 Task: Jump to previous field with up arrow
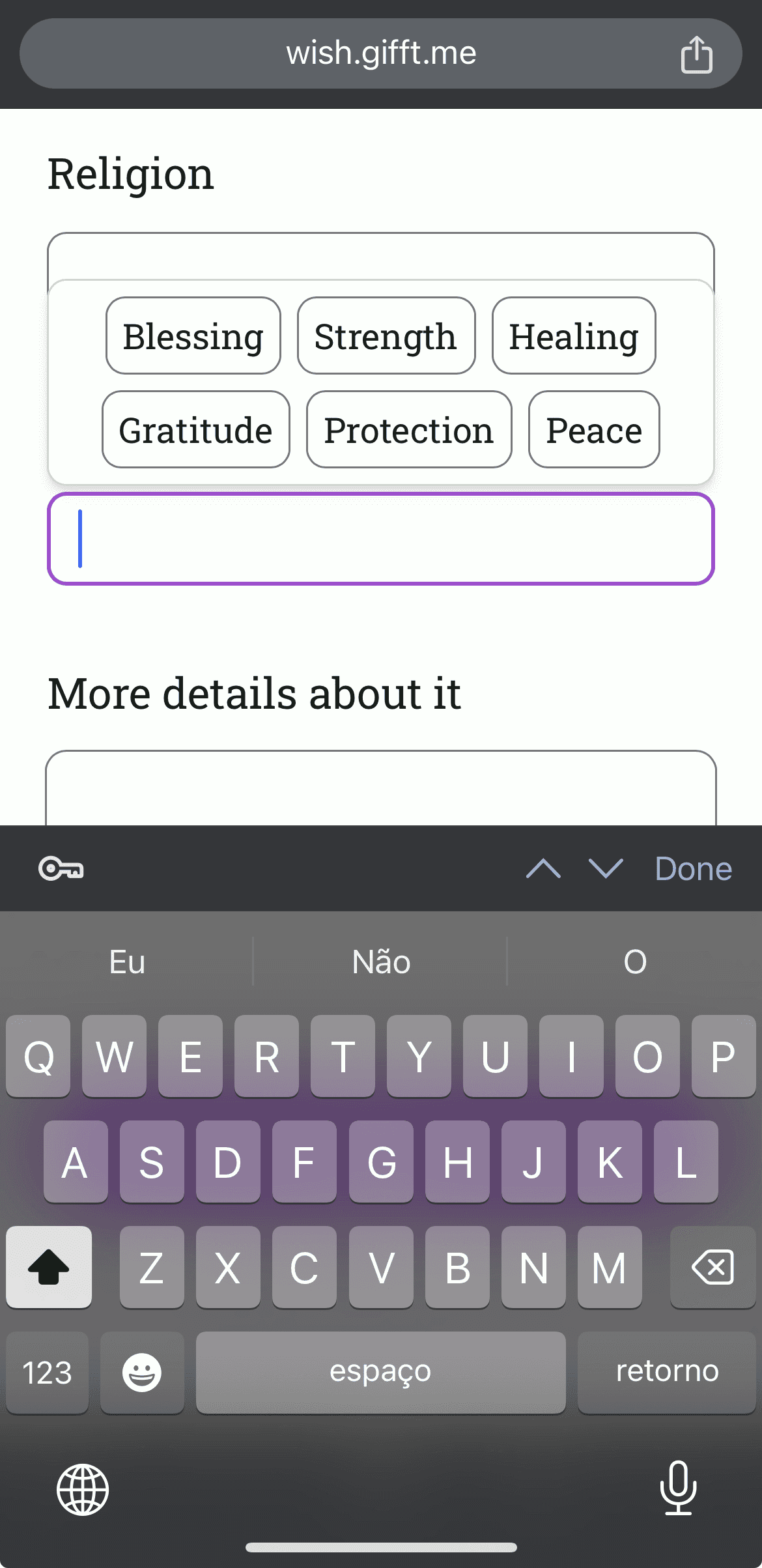click(x=543, y=868)
